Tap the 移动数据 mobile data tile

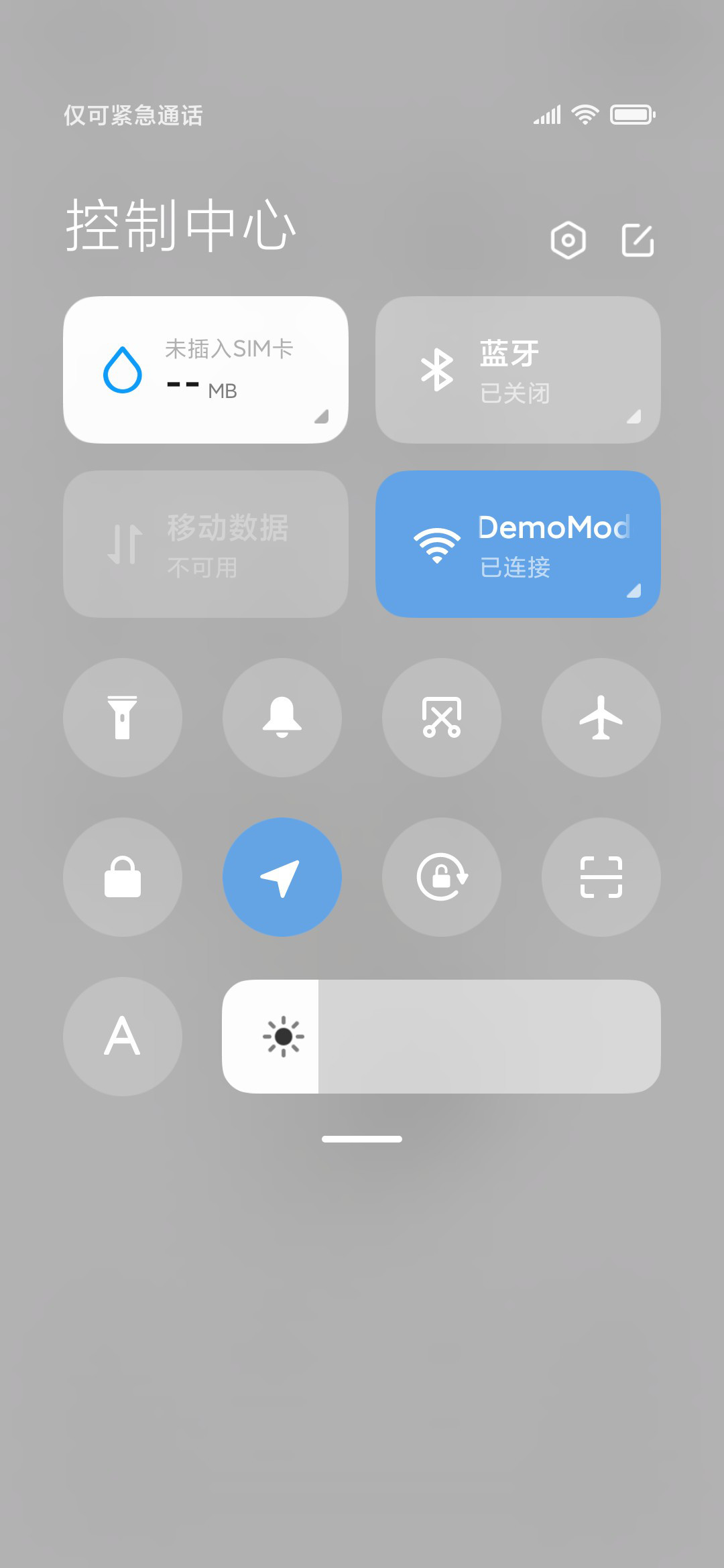pyautogui.click(x=206, y=544)
